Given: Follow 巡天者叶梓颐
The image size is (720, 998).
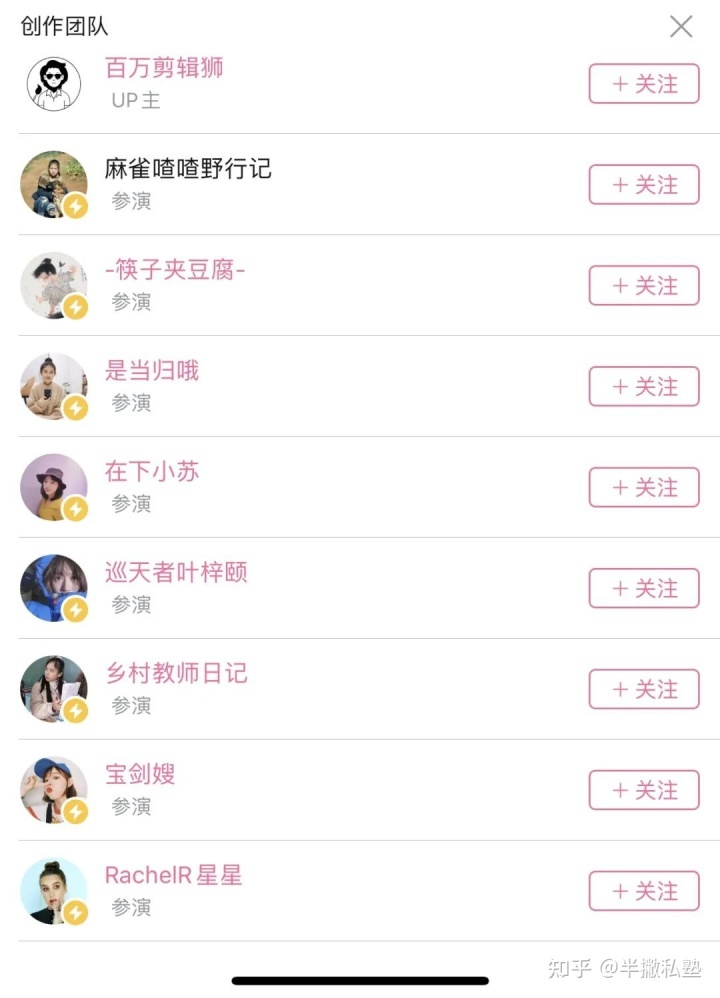Looking at the screenshot, I should tap(643, 589).
